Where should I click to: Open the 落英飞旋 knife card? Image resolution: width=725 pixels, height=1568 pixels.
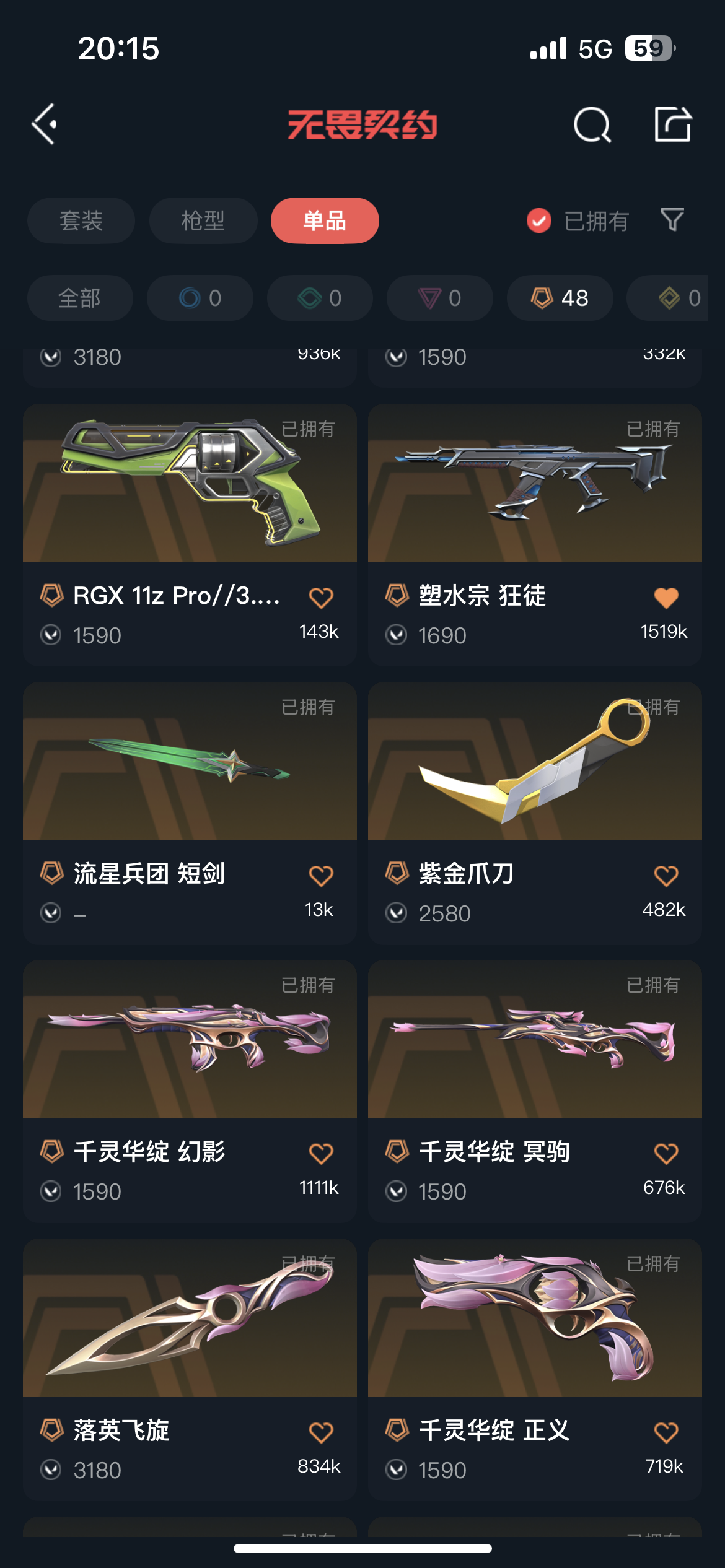coord(190,1331)
